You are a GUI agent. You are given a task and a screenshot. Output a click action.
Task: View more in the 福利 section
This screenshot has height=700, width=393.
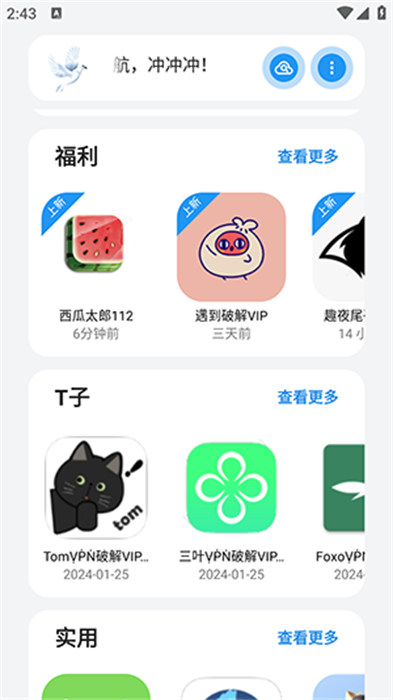click(308, 156)
